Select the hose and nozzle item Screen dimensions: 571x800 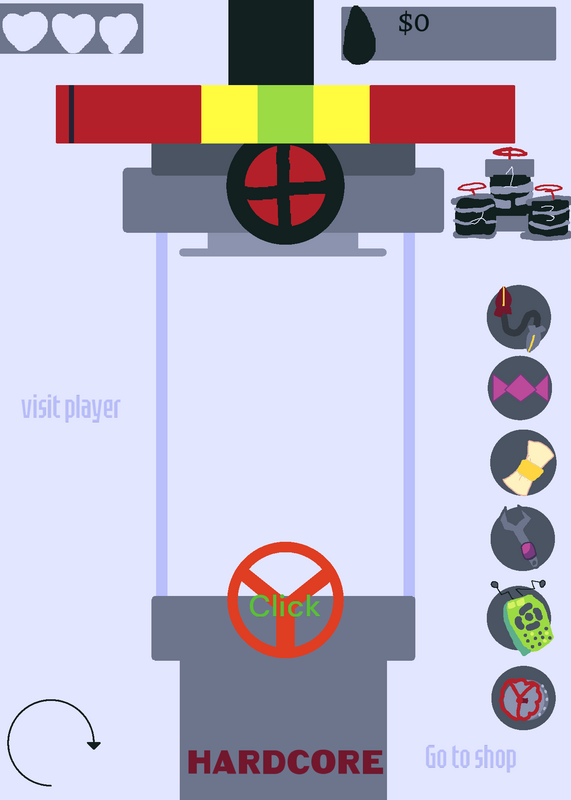(519, 317)
